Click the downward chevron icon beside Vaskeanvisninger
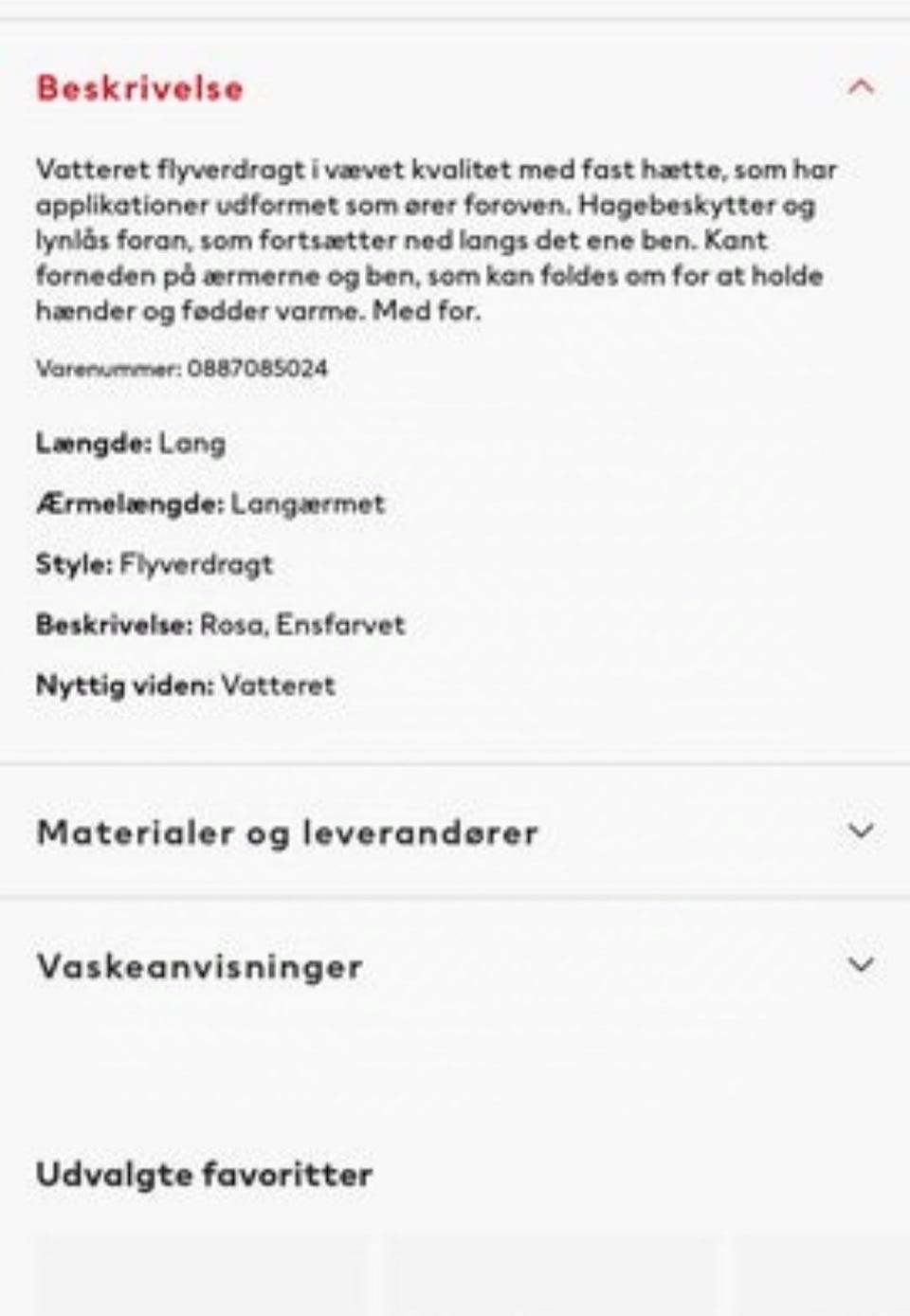The width and height of the screenshot is (910, 1316). tap(861, 964)
